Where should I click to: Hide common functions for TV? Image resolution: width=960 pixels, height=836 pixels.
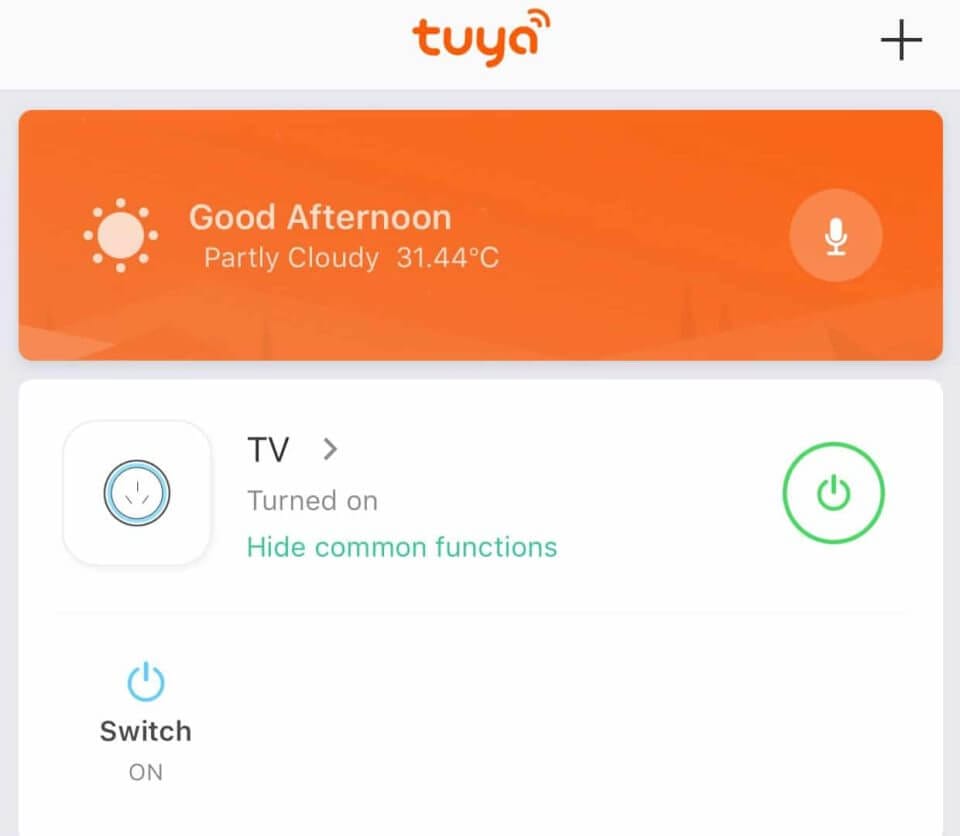[x=402, y=547]
